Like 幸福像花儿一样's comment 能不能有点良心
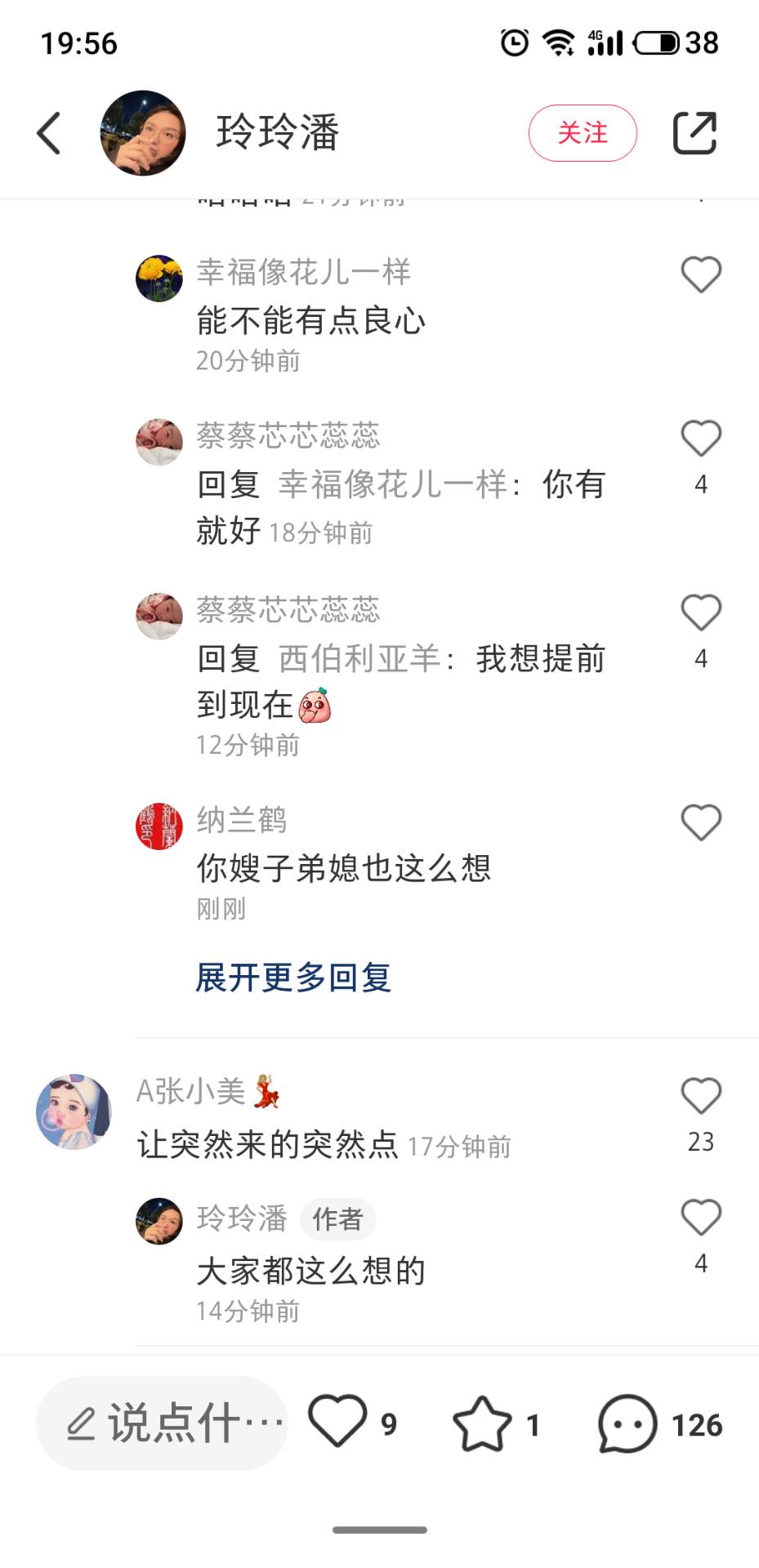This screenshot has height=1568, width=759. (x=700, y=274)
